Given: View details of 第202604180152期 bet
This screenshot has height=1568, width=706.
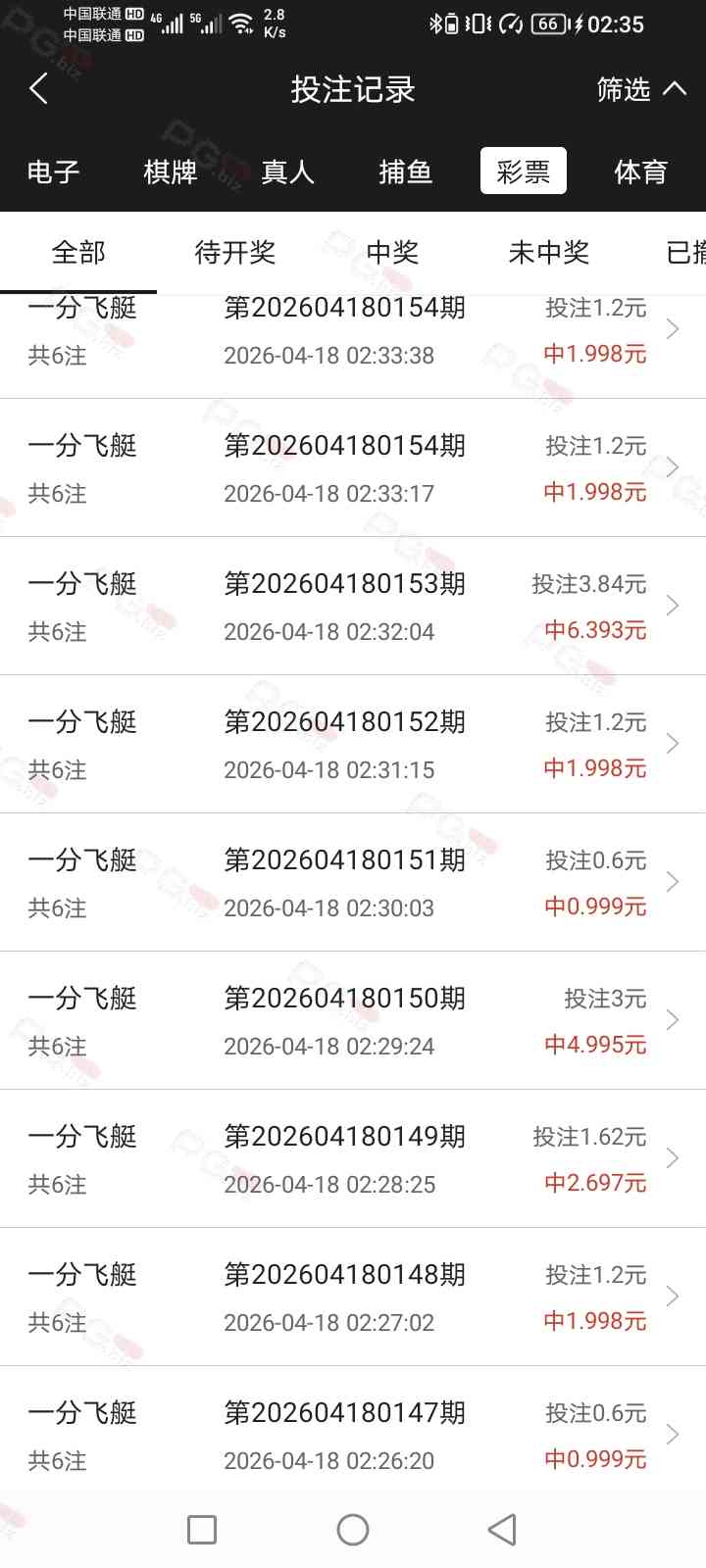Looking at the screenshot, I should click(353, 745).
